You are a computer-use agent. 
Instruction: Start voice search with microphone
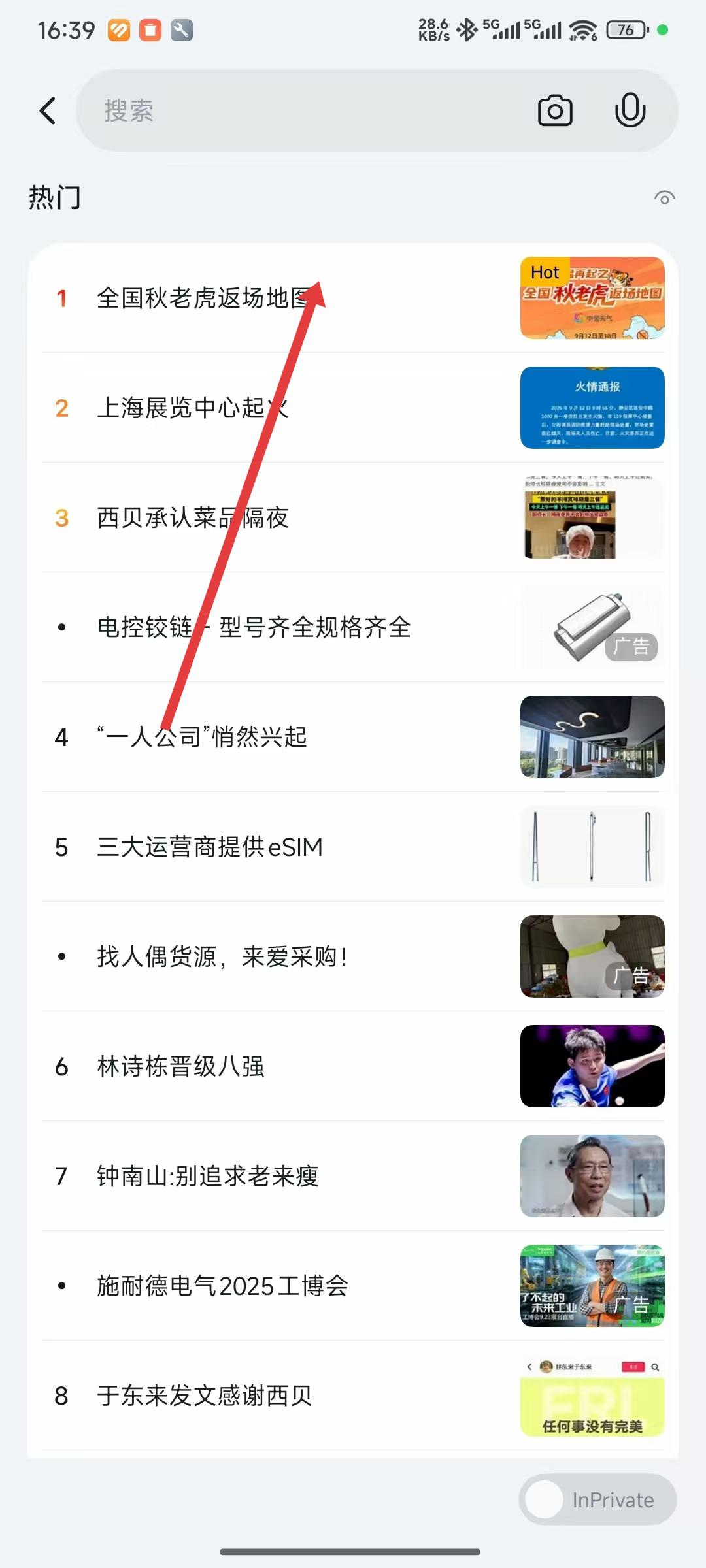pos(630,111)
